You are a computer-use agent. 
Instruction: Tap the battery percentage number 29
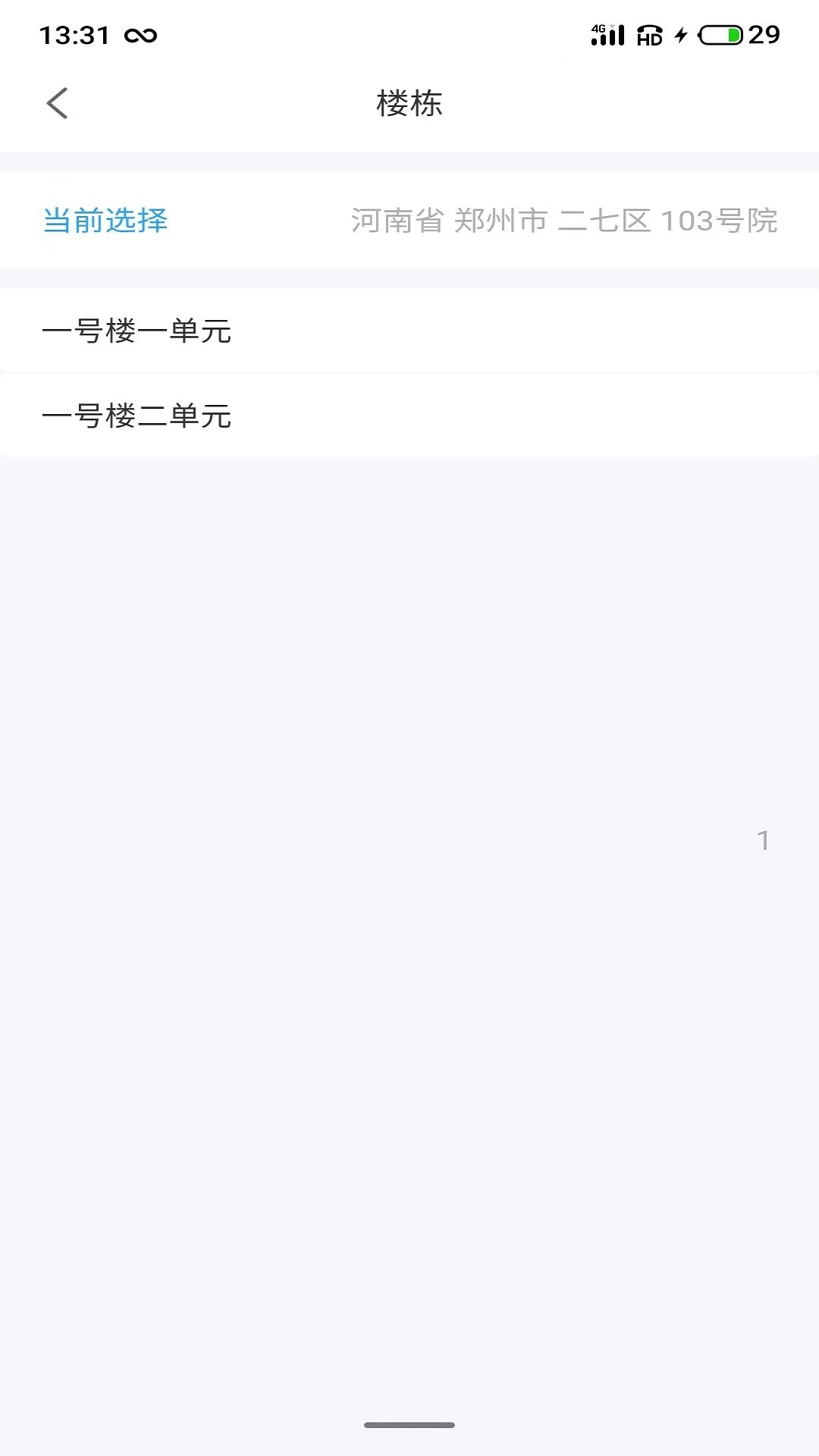[x=763, y=34]
